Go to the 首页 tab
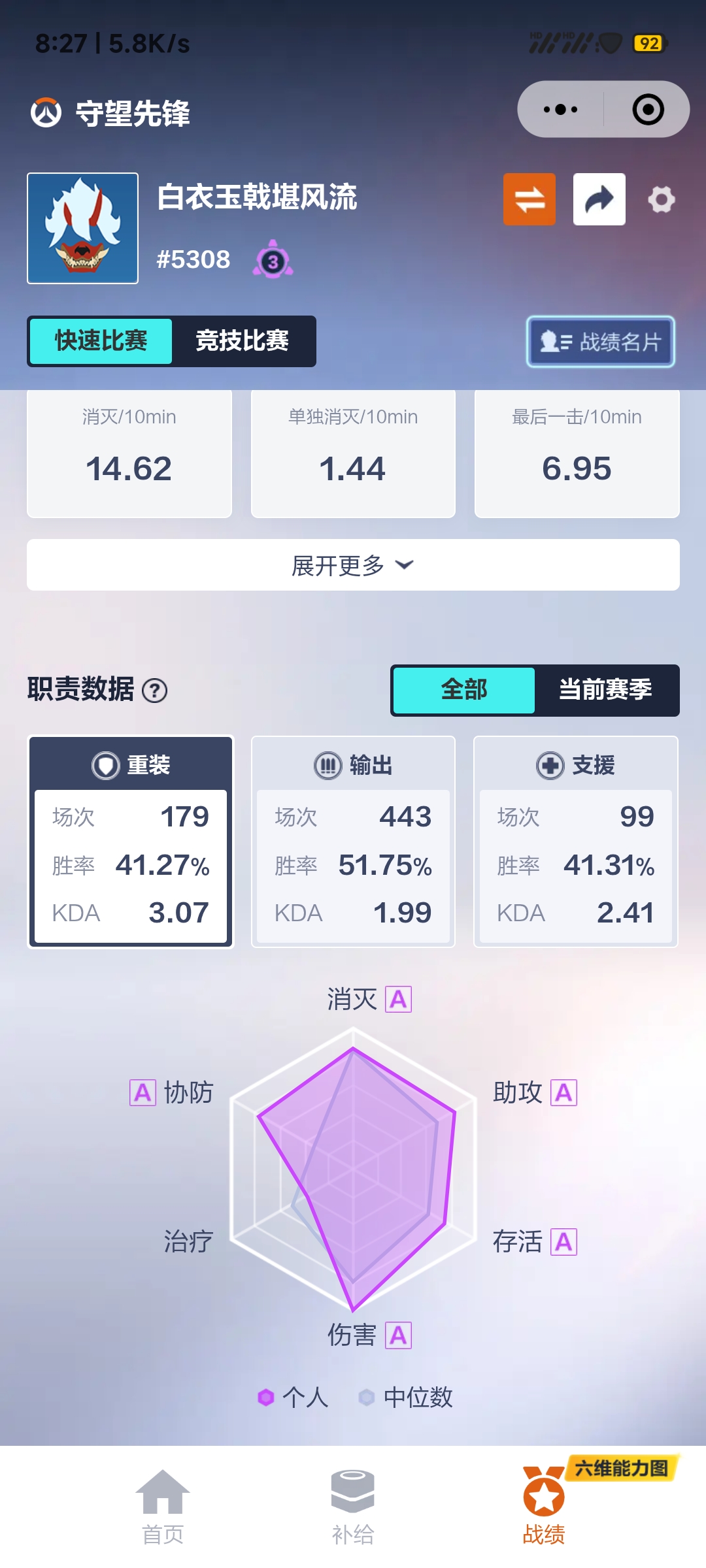 [x=163, y=1507]
